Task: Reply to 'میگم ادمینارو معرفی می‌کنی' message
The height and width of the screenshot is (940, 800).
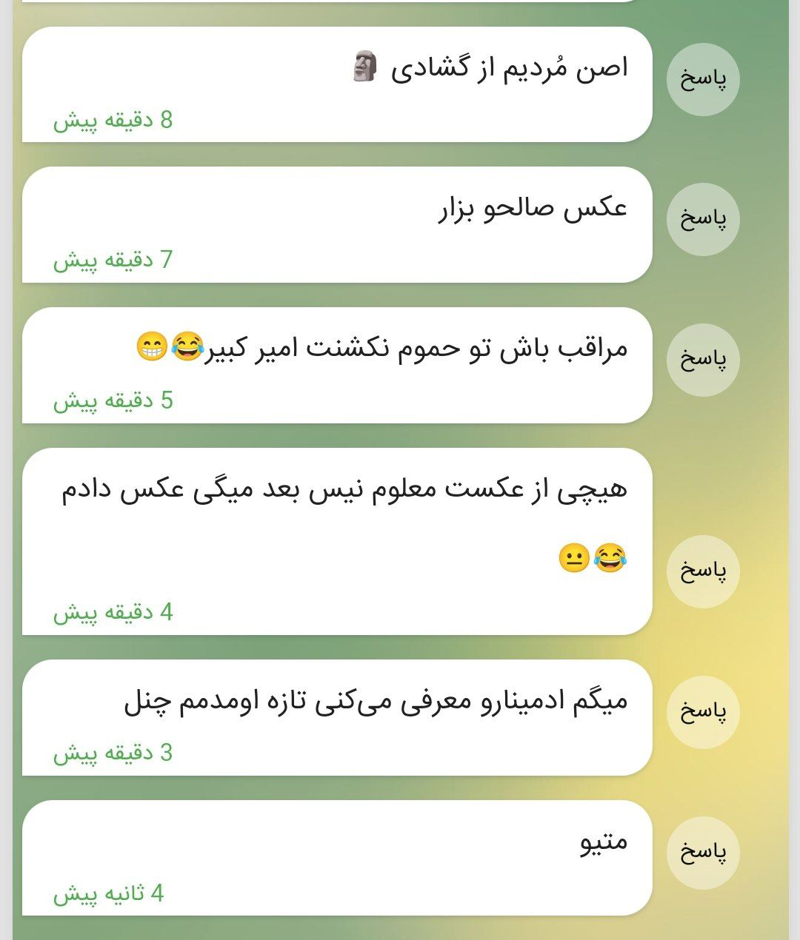Action: (703, 712)
